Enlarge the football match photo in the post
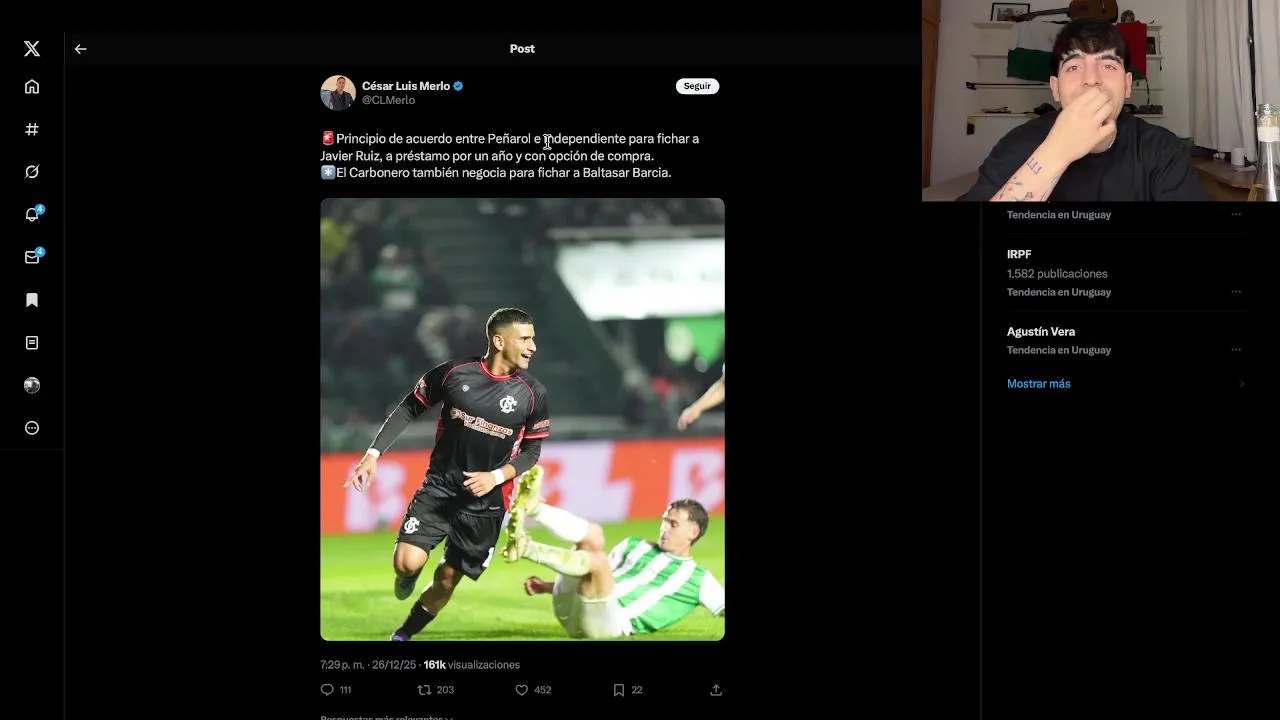 522,419
